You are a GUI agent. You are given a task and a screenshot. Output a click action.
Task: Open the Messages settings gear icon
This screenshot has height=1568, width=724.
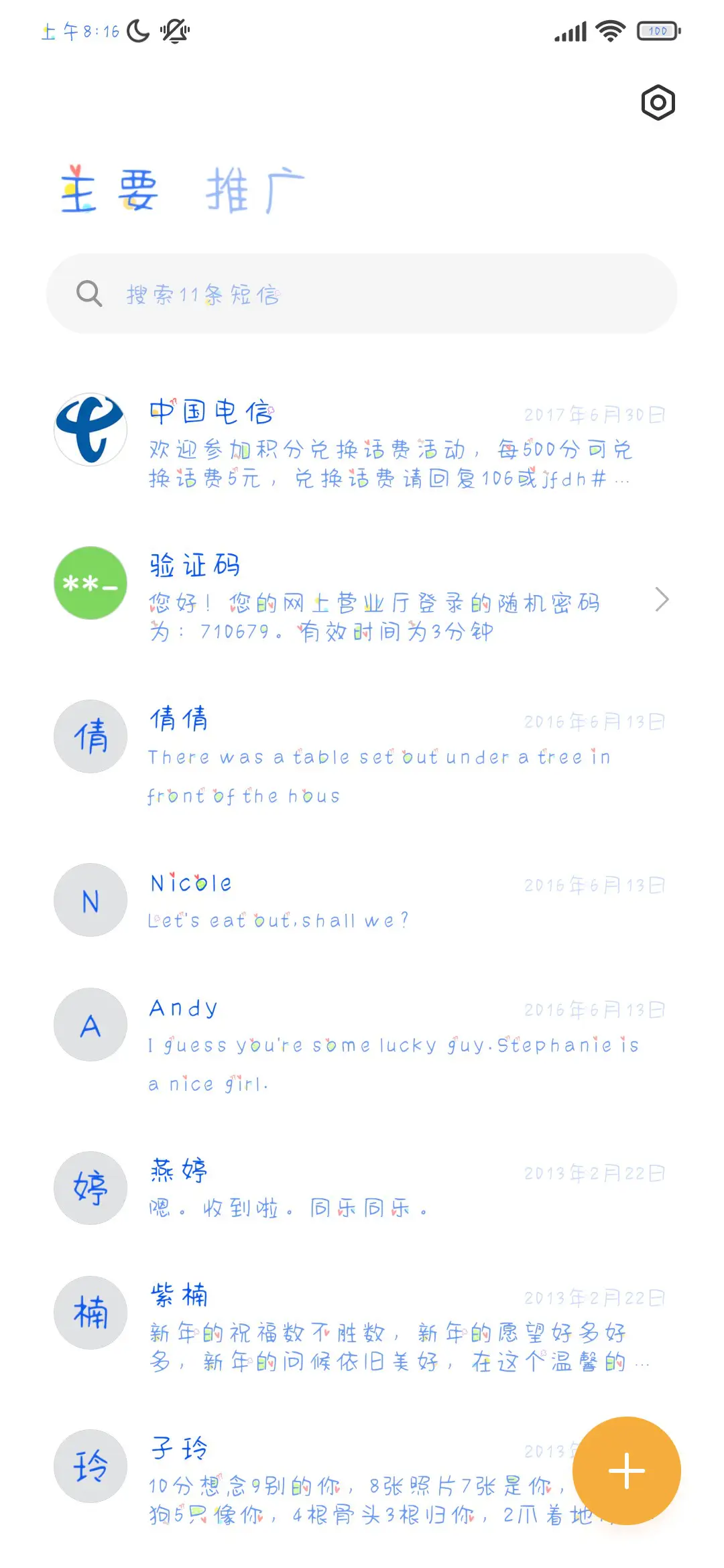[658, 103]
